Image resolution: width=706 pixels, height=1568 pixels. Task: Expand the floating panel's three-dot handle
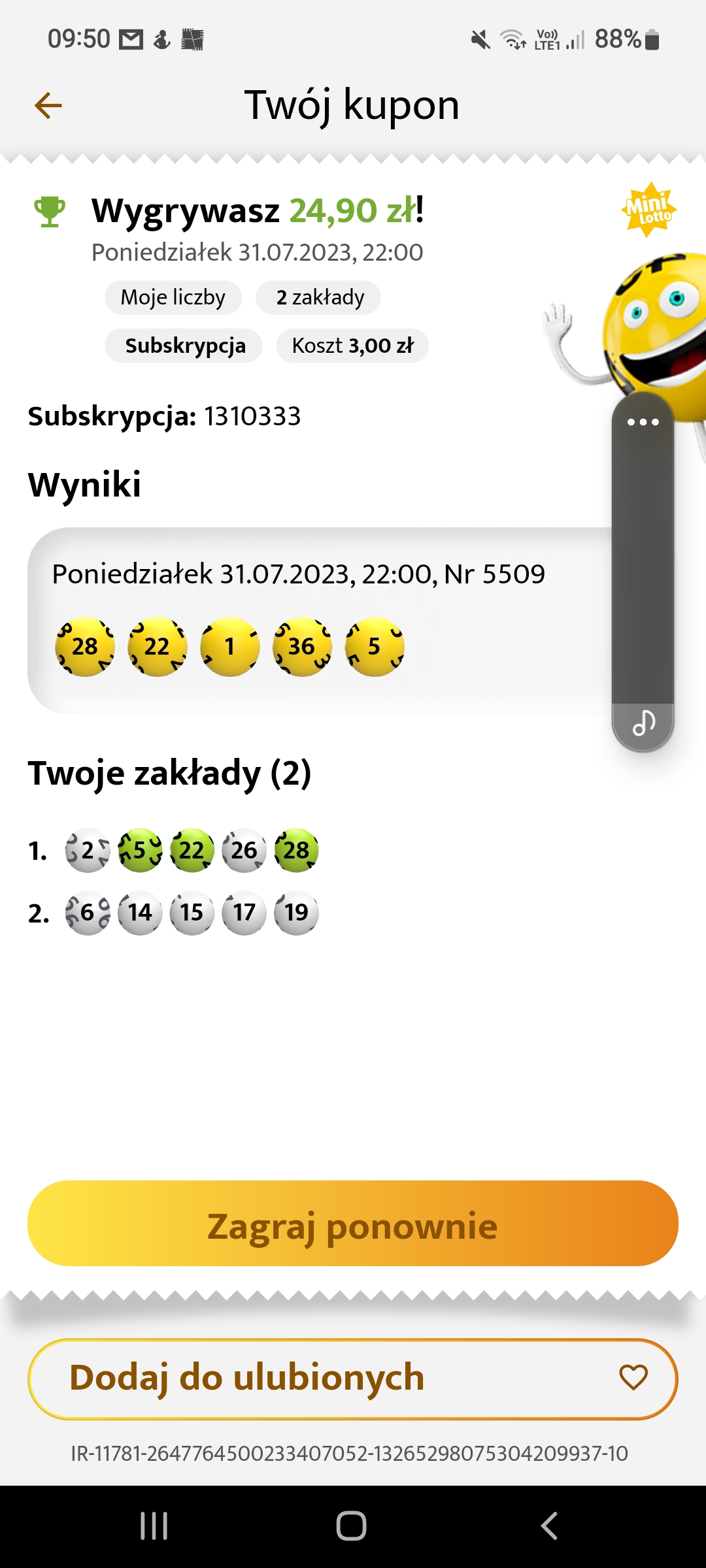(643, 422)
